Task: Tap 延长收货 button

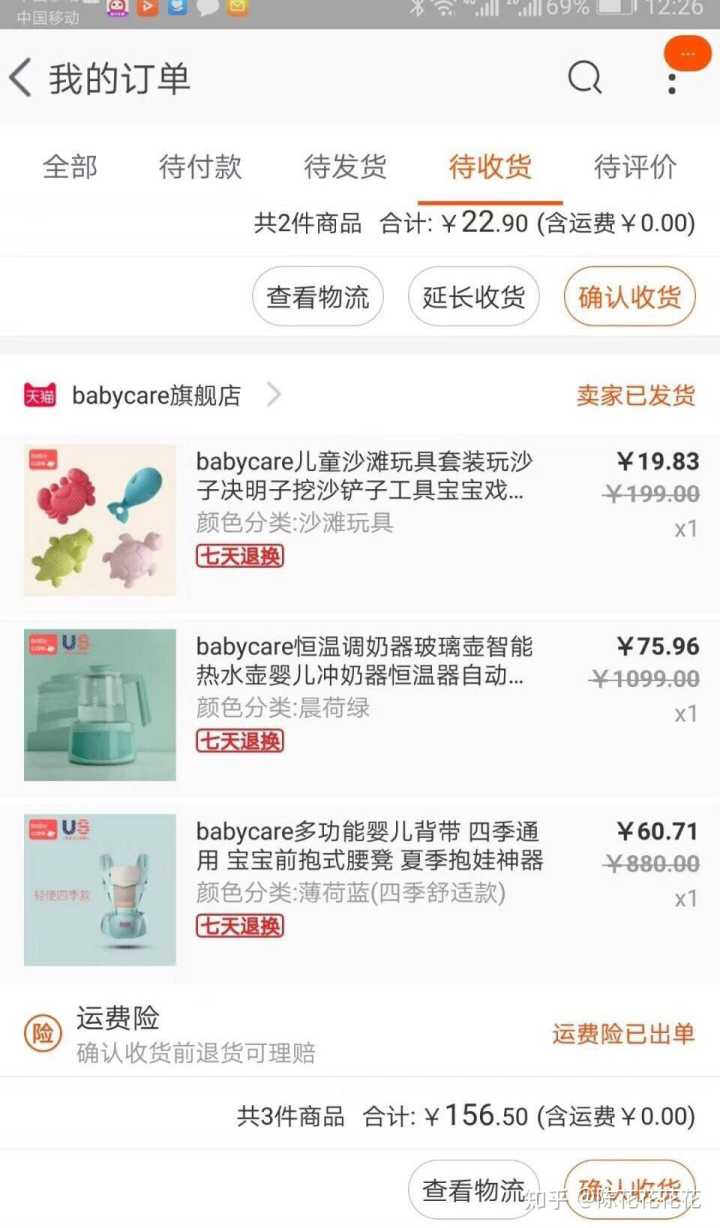Action: (474, 297)
